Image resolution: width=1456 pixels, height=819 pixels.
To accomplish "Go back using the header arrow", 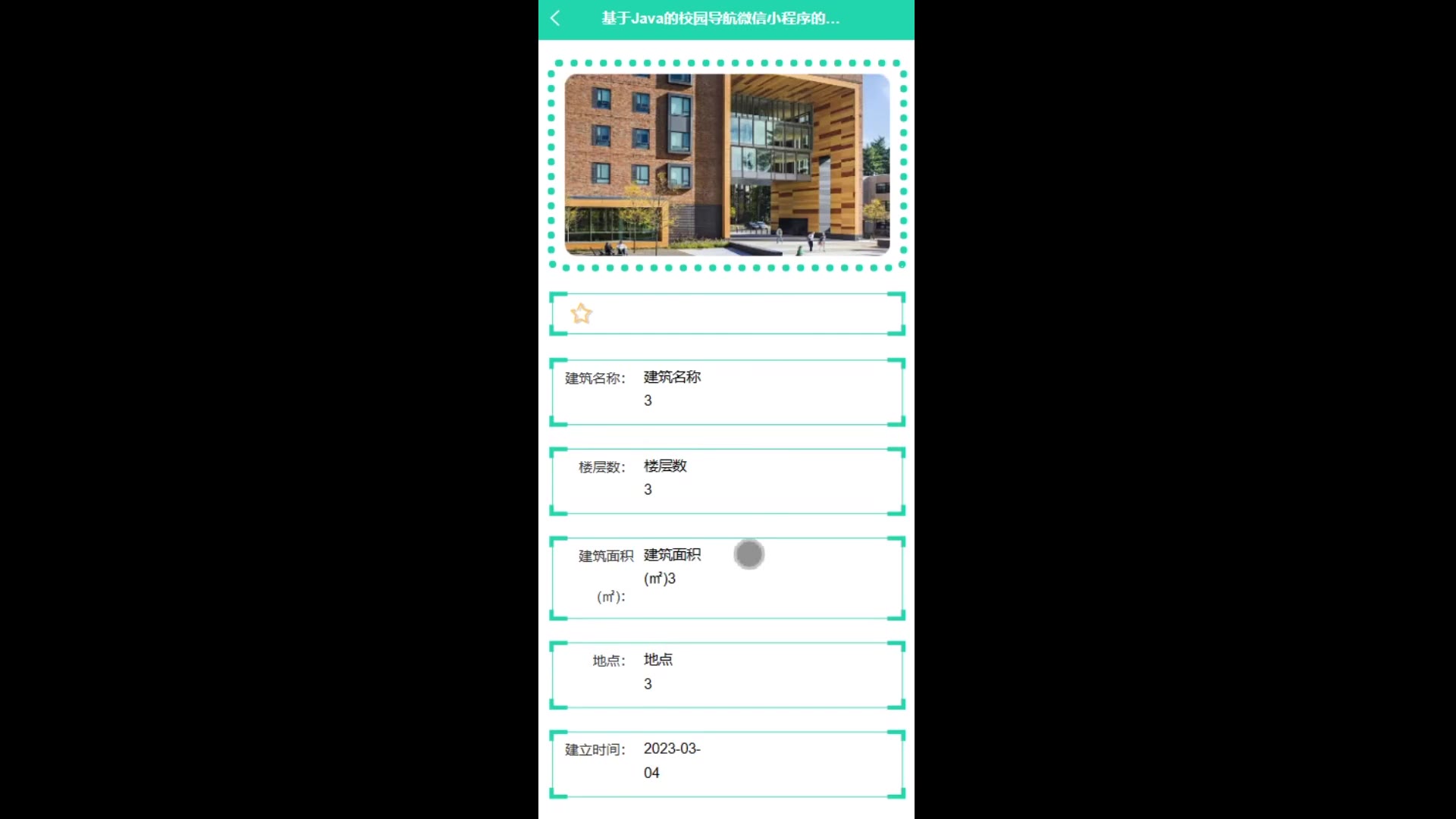I will [x=555, y=18].
